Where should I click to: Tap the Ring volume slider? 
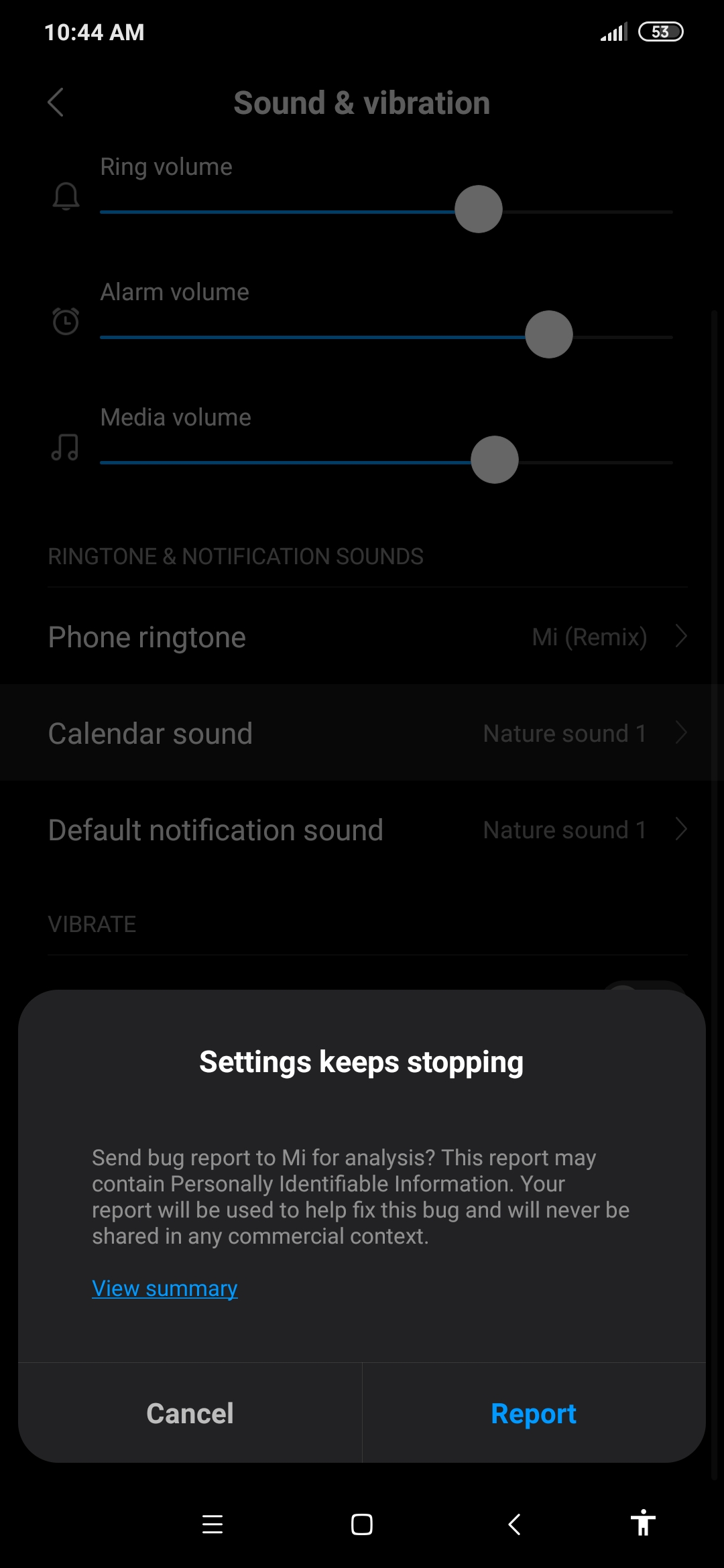386,210
